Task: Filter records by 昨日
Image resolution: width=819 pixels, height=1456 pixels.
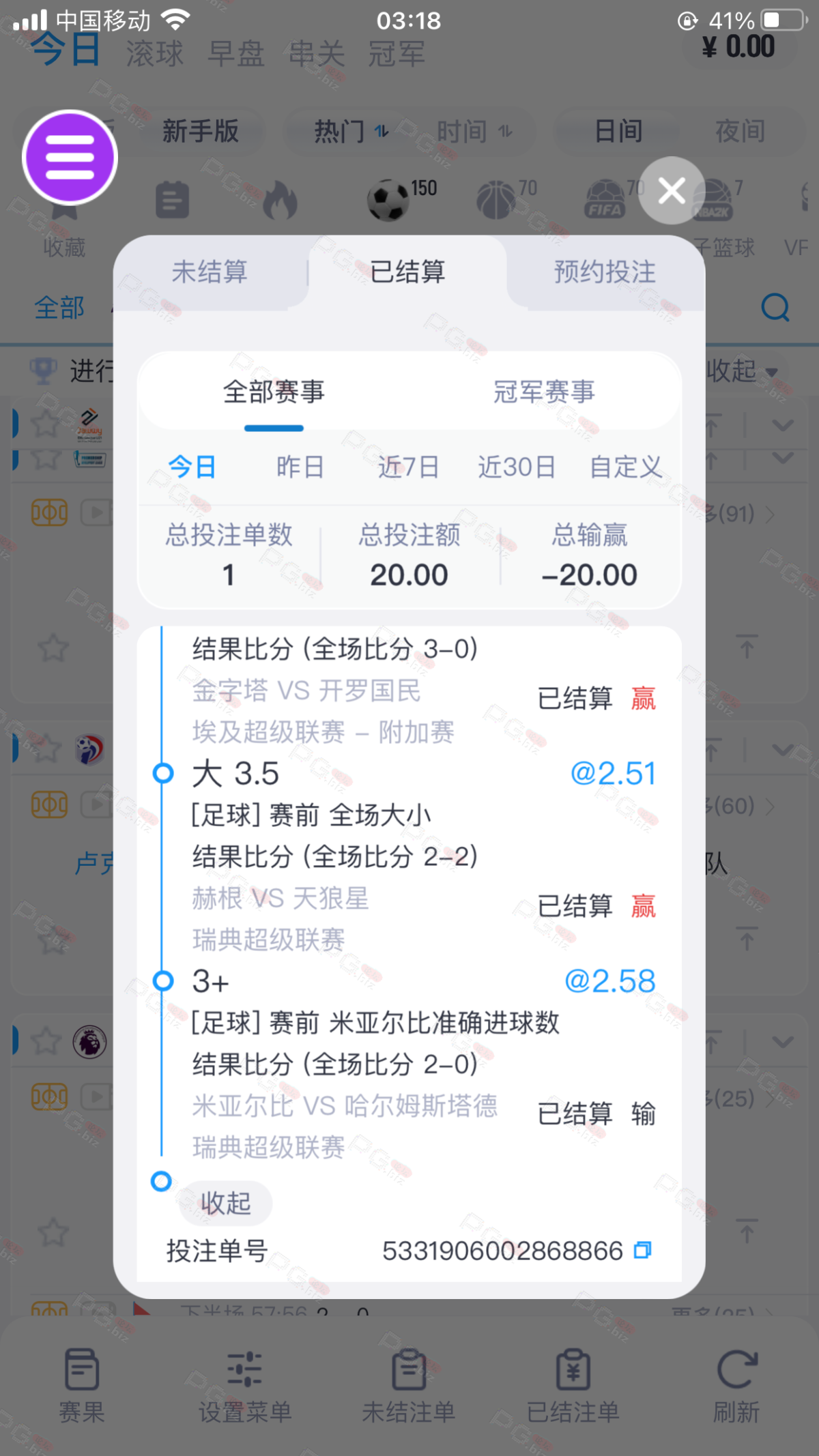Action: pyautogui.click(x=300, y=467)
